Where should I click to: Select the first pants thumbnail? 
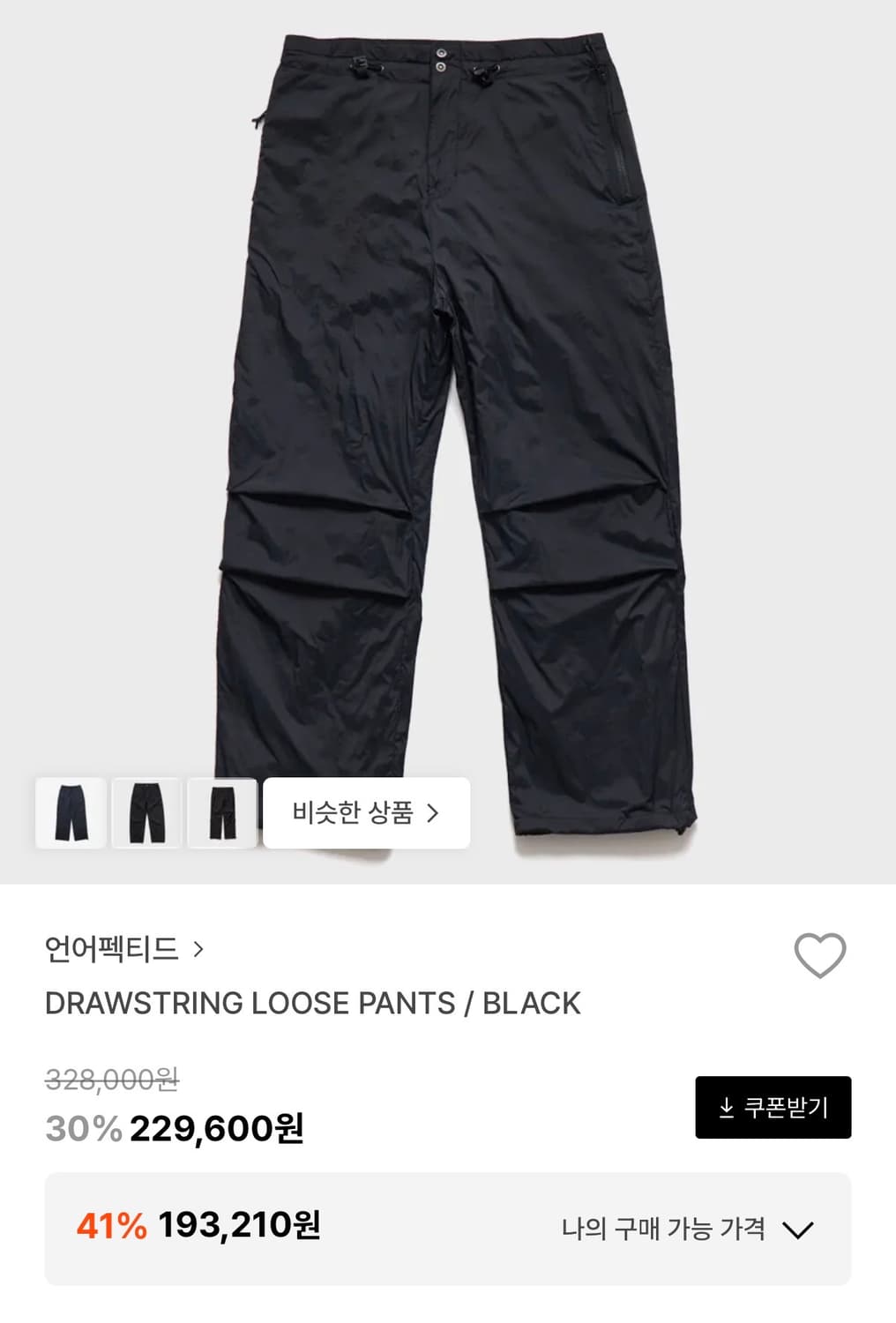click(71, 813)
